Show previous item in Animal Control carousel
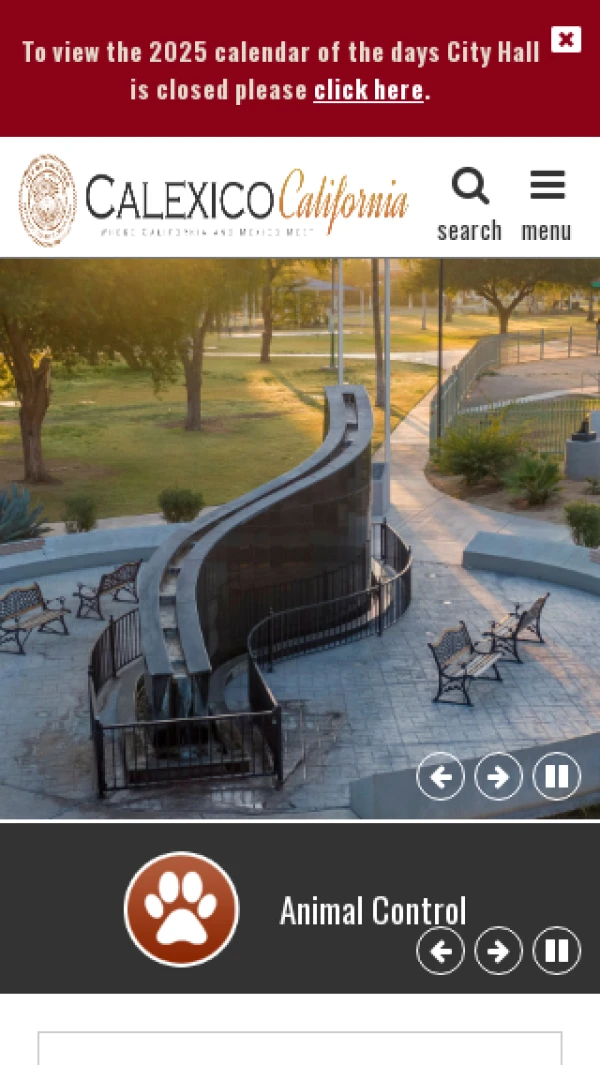Viewport: 600px width, 1065px height. [441, 950]
